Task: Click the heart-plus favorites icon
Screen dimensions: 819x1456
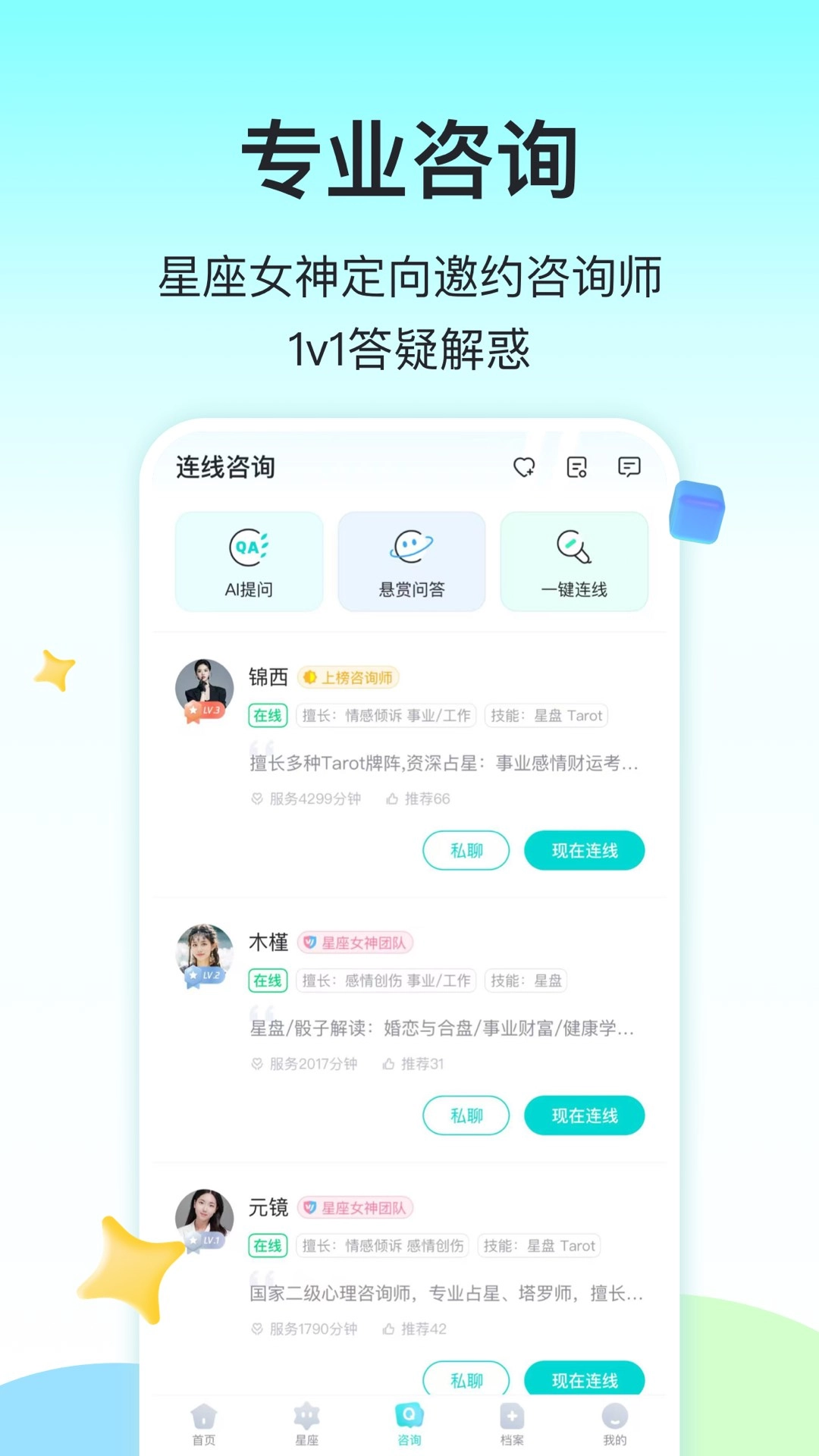Action: 523,468
